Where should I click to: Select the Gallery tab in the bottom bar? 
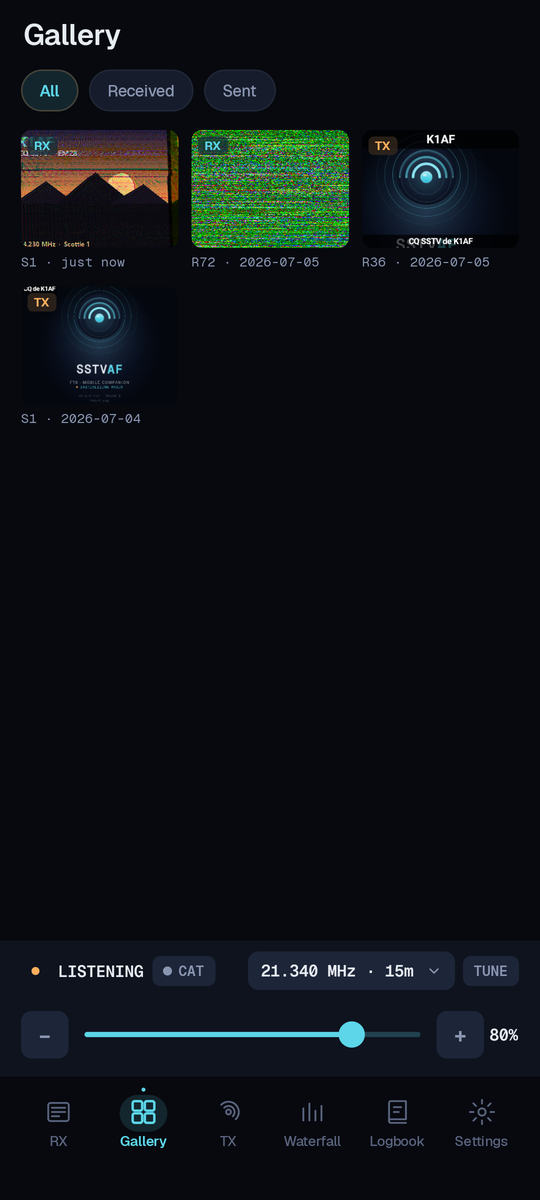tap(143, 1123)
